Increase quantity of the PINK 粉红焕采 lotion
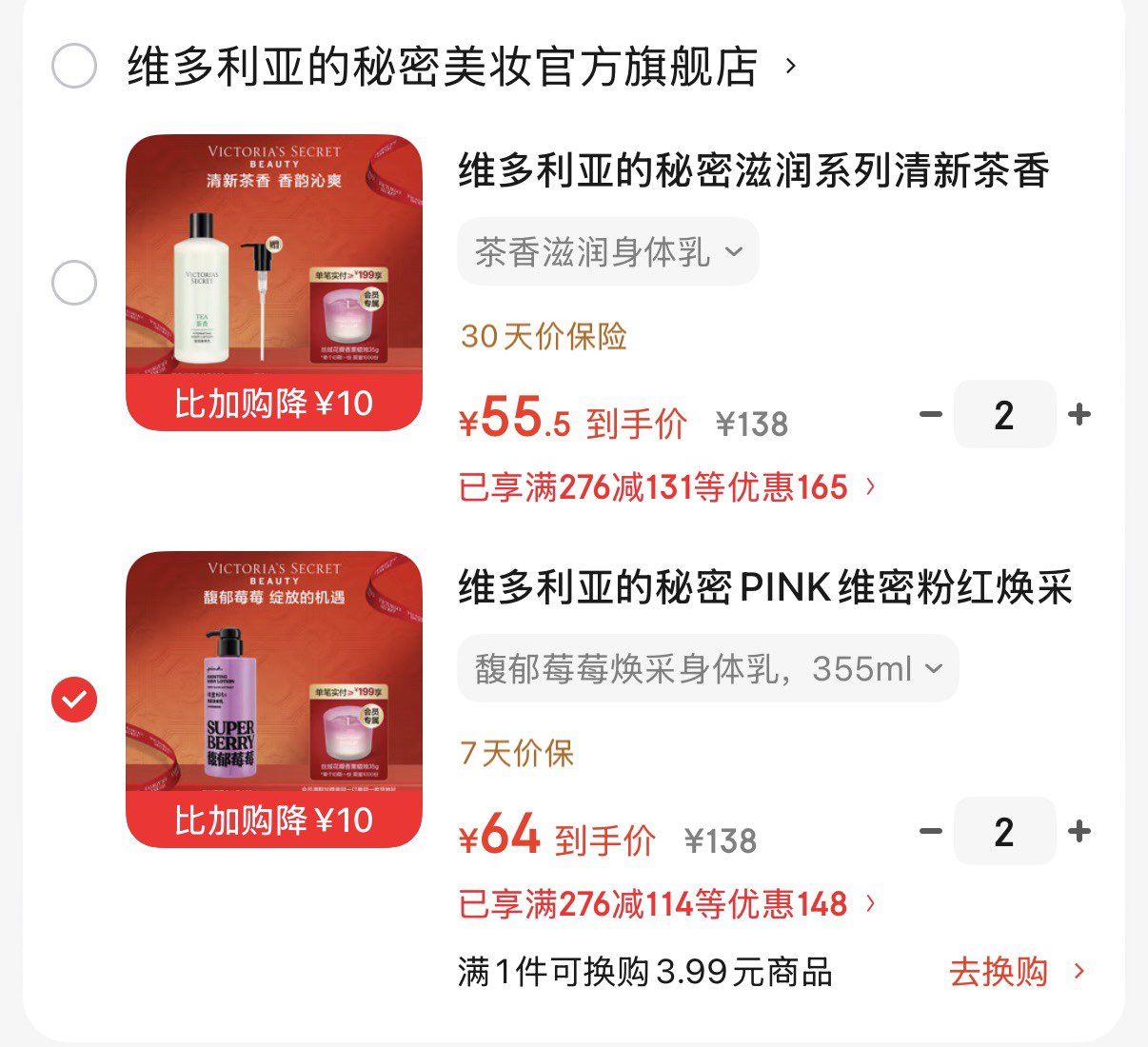Image resolution: width=1148 pixels, height=1047 pixels. click(x=1079, y=831)
